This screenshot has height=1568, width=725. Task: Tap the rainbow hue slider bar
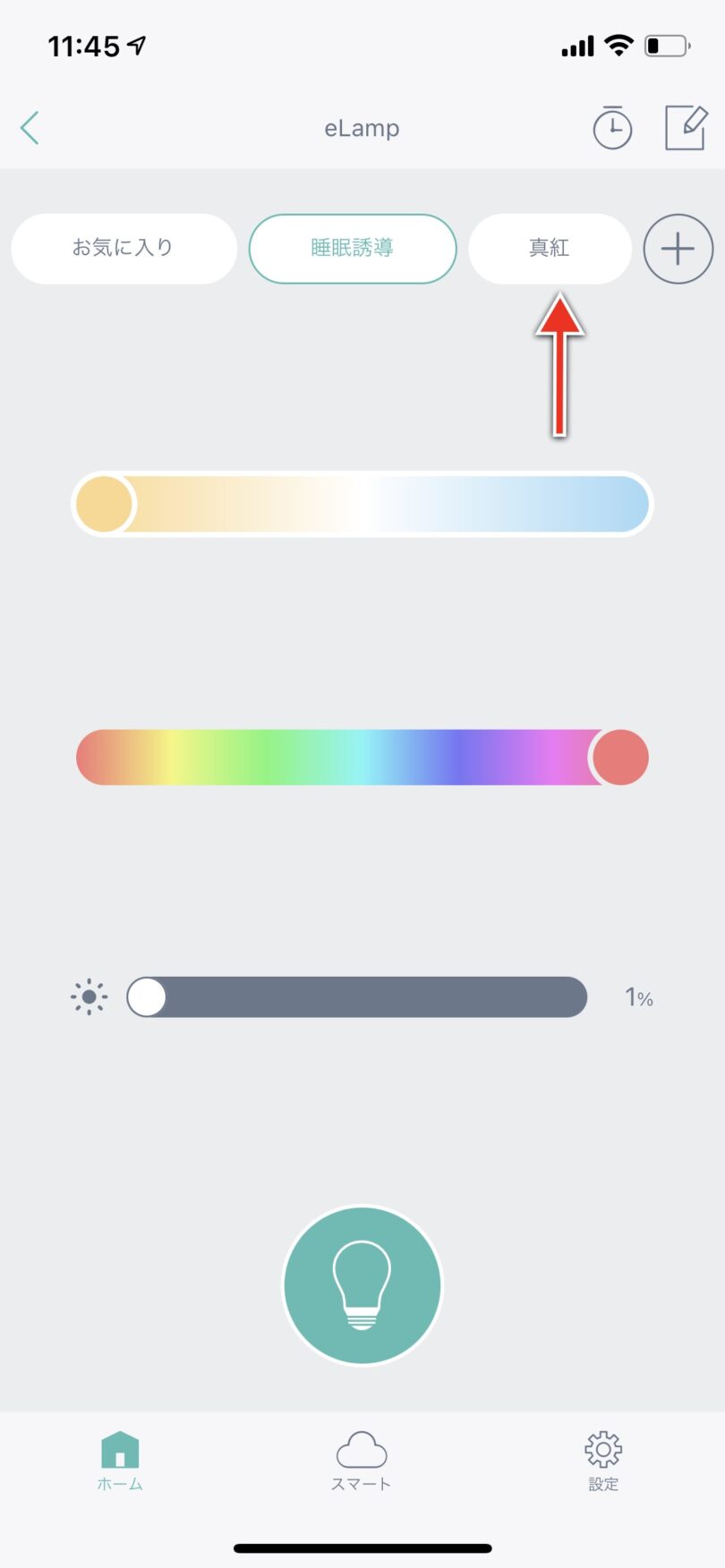362,758
